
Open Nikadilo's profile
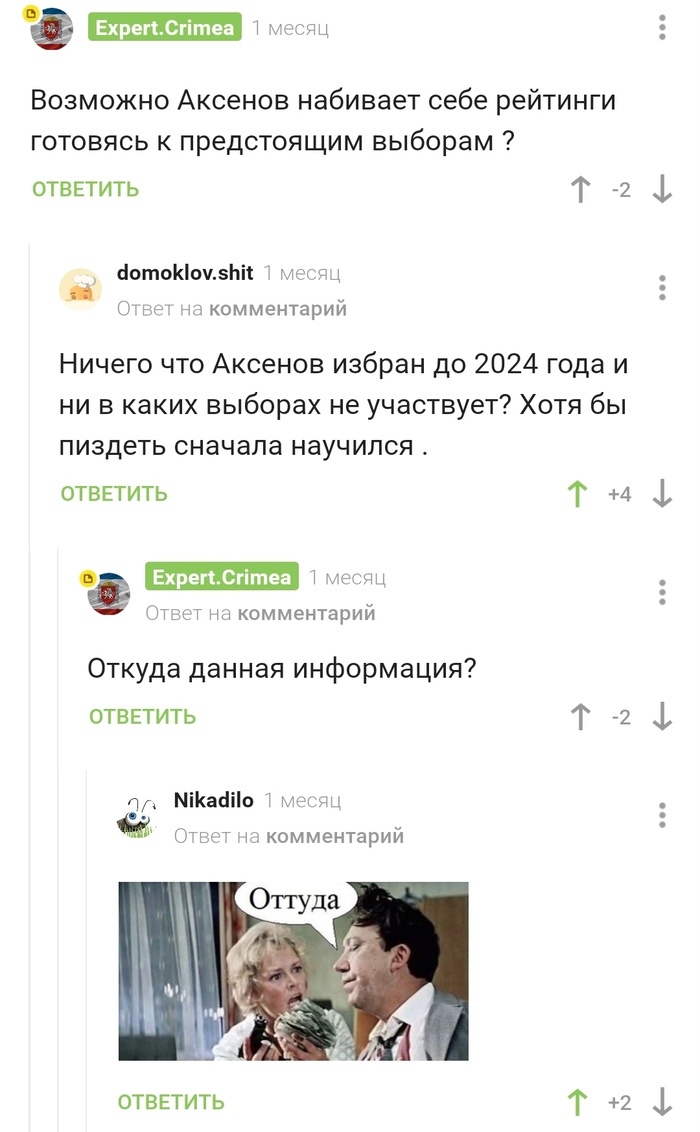213,800
